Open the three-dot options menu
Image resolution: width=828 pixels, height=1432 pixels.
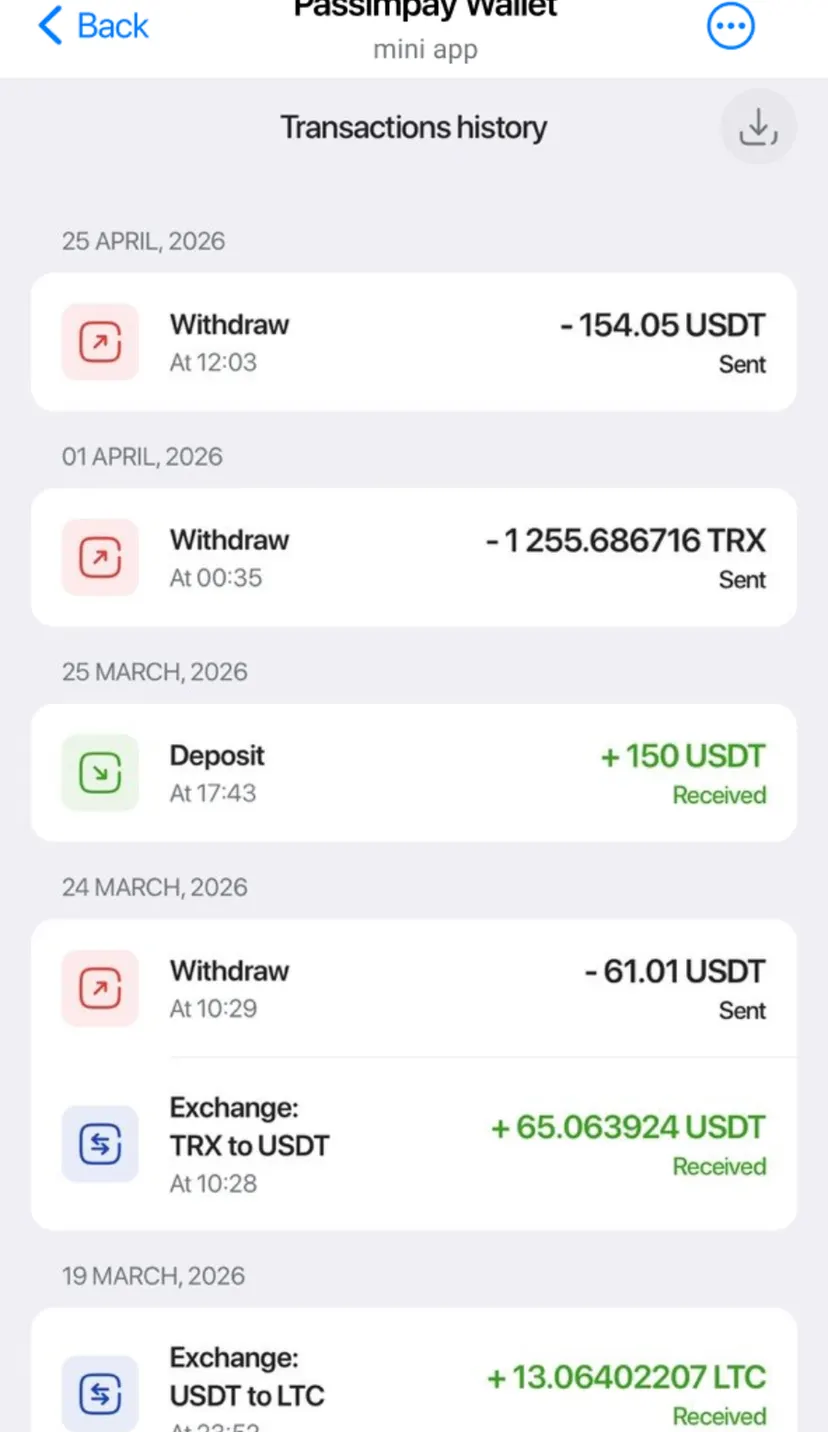730,26
